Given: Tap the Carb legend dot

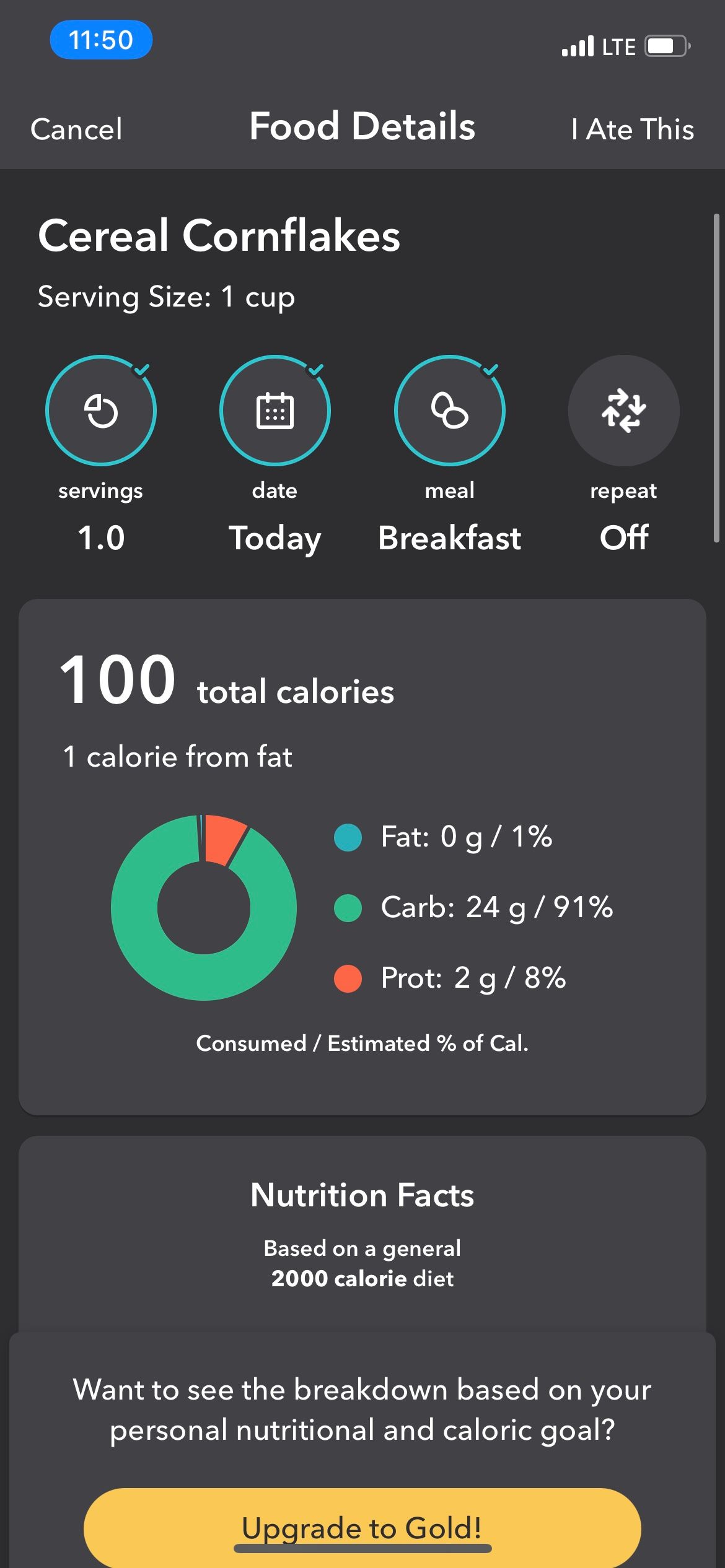Looking at the screenshot, I should (x=348, y=907).
